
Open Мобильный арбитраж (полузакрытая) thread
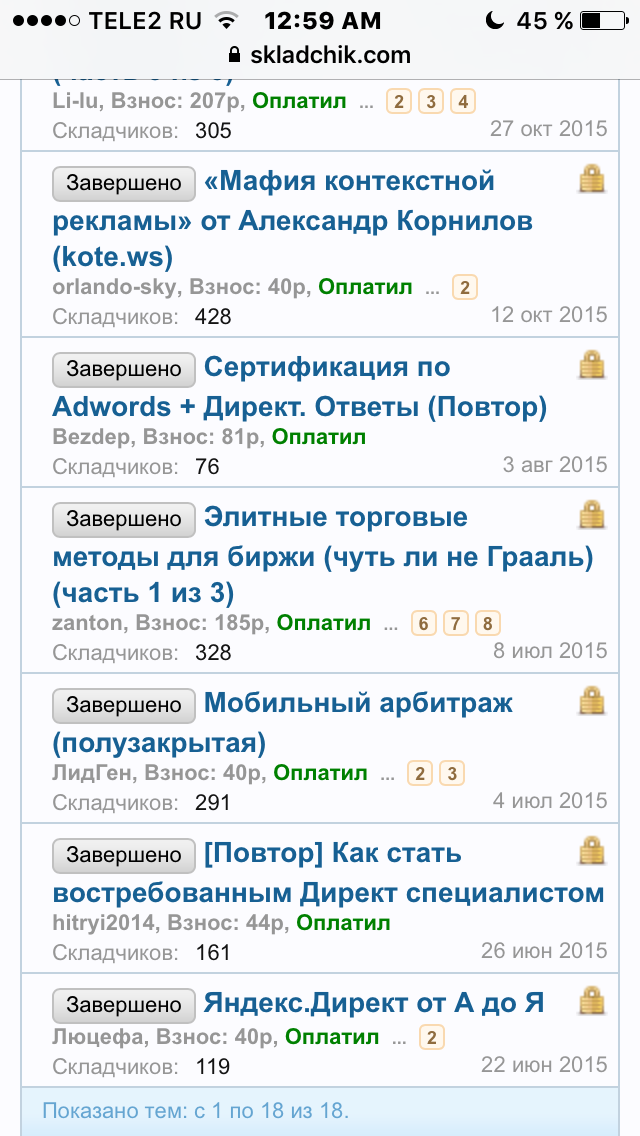point(358,703)
